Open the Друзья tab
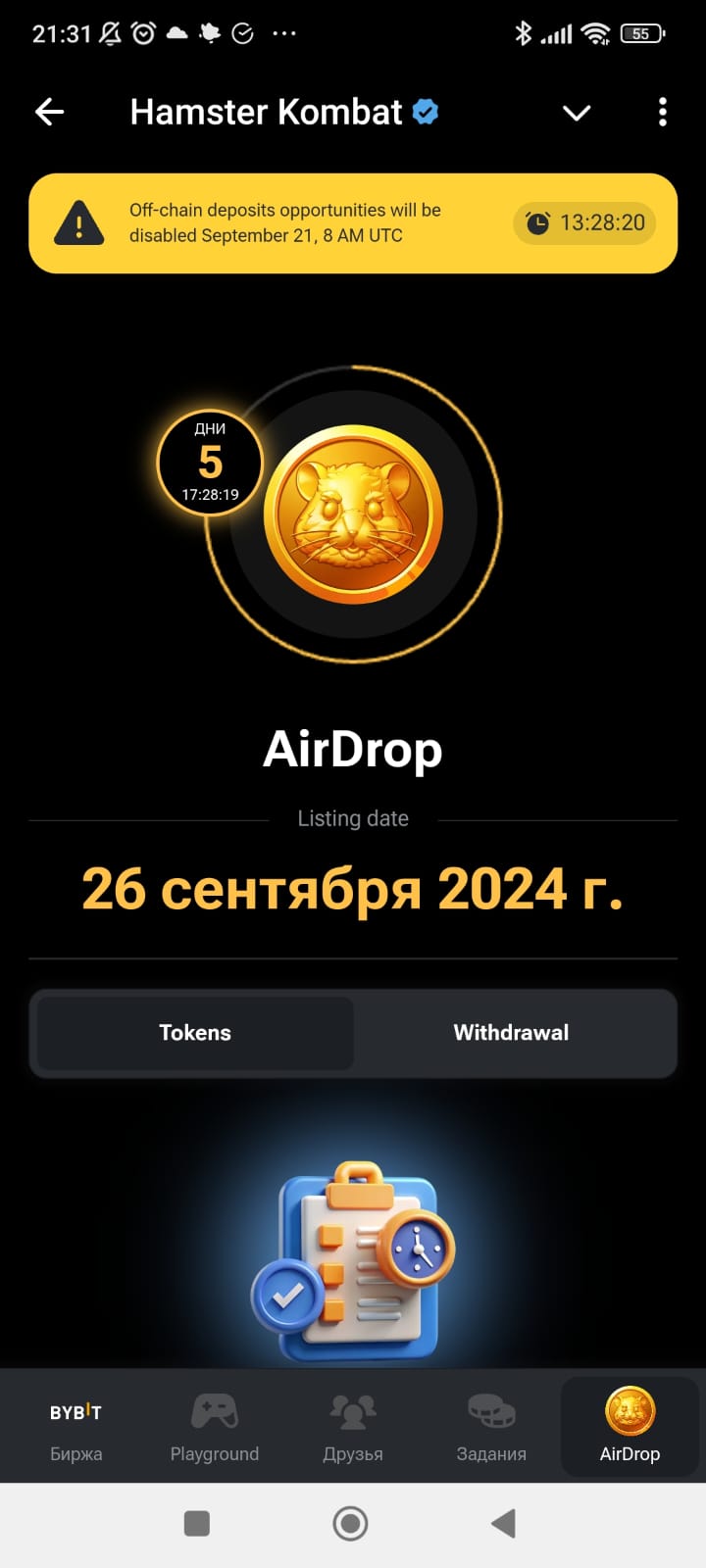The image size is (706, 1568). 353,1427
